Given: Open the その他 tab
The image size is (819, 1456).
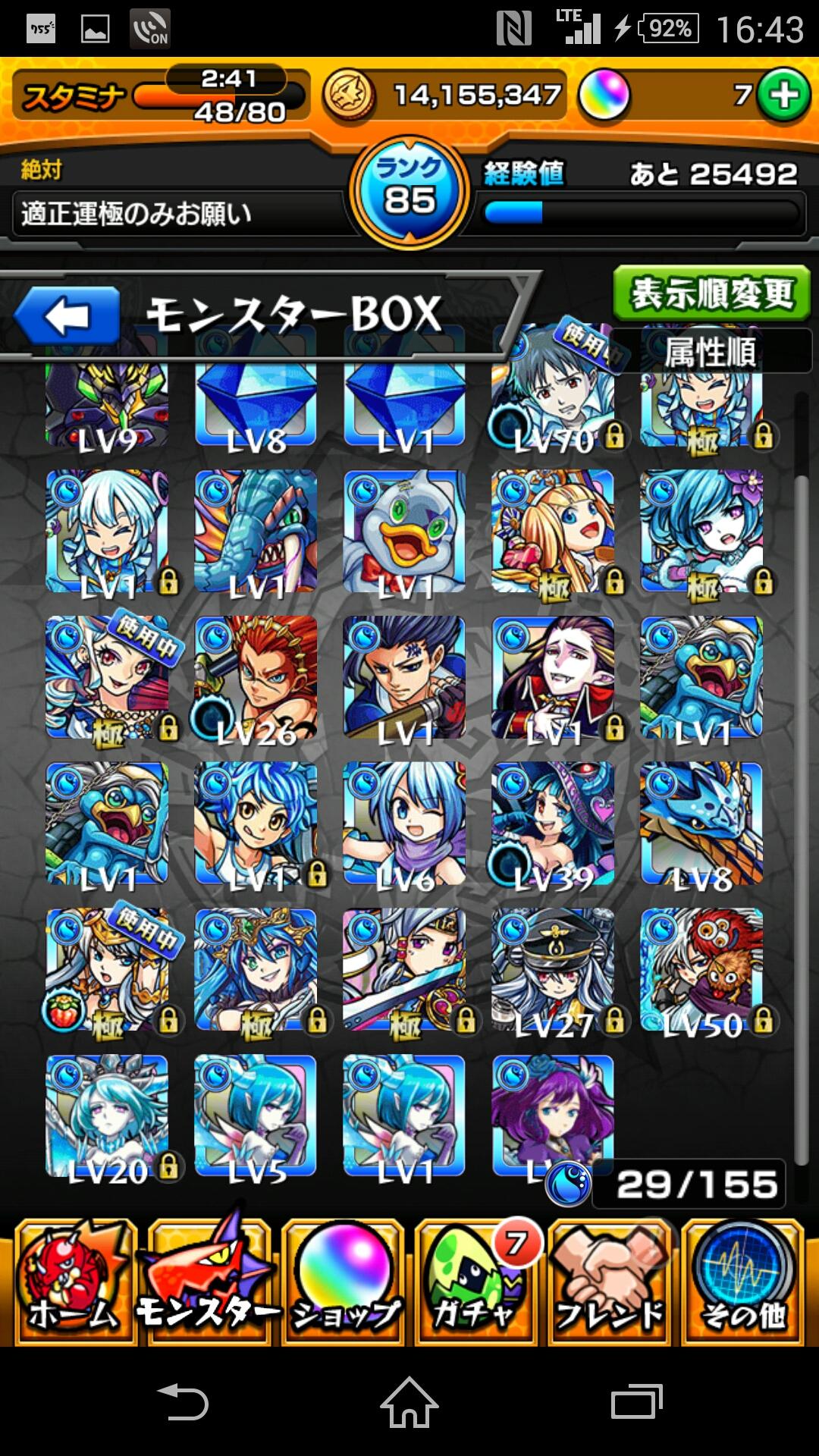Looking at the screenshot, I should [x=743, y=1283].
